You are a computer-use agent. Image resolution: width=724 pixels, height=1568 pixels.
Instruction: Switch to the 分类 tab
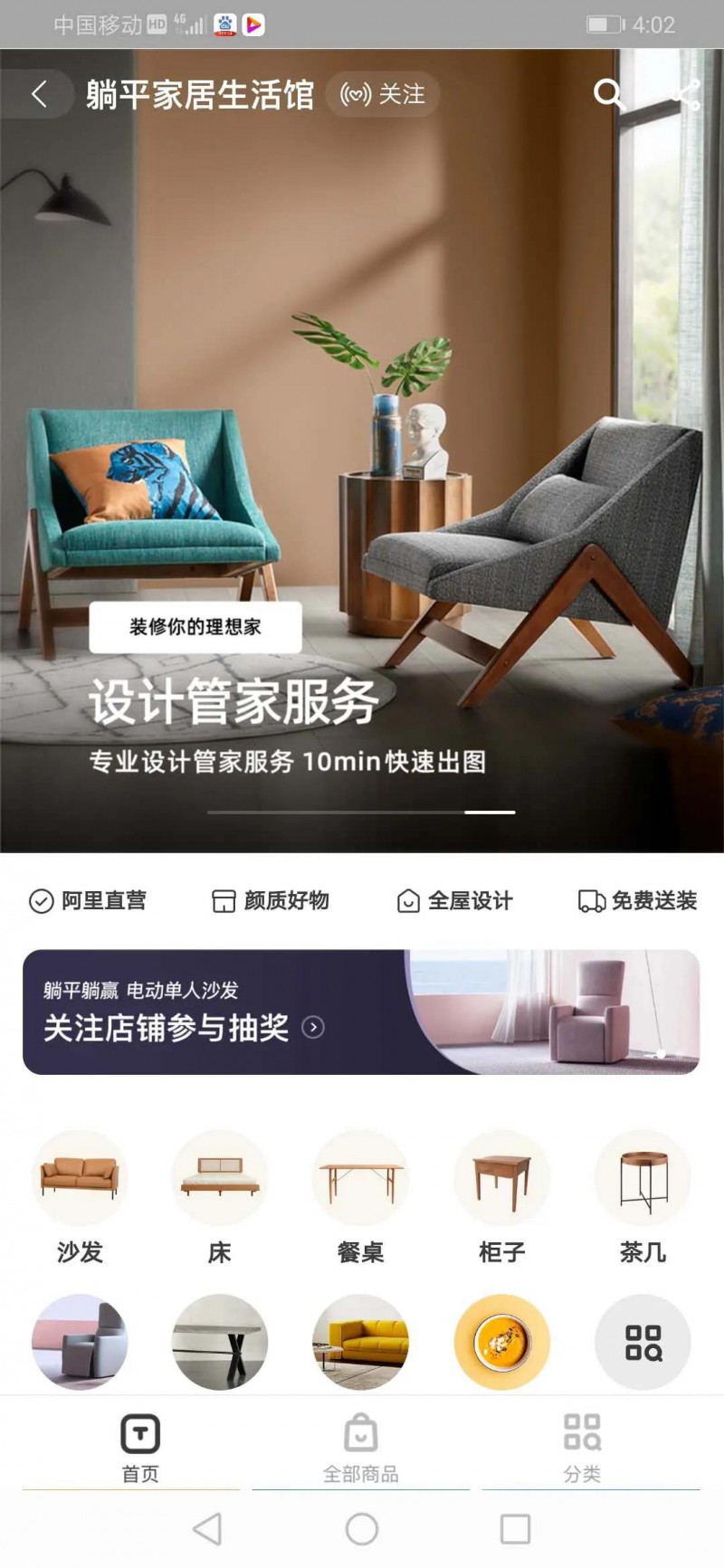pyautogui.click(x=582, y=1448)
